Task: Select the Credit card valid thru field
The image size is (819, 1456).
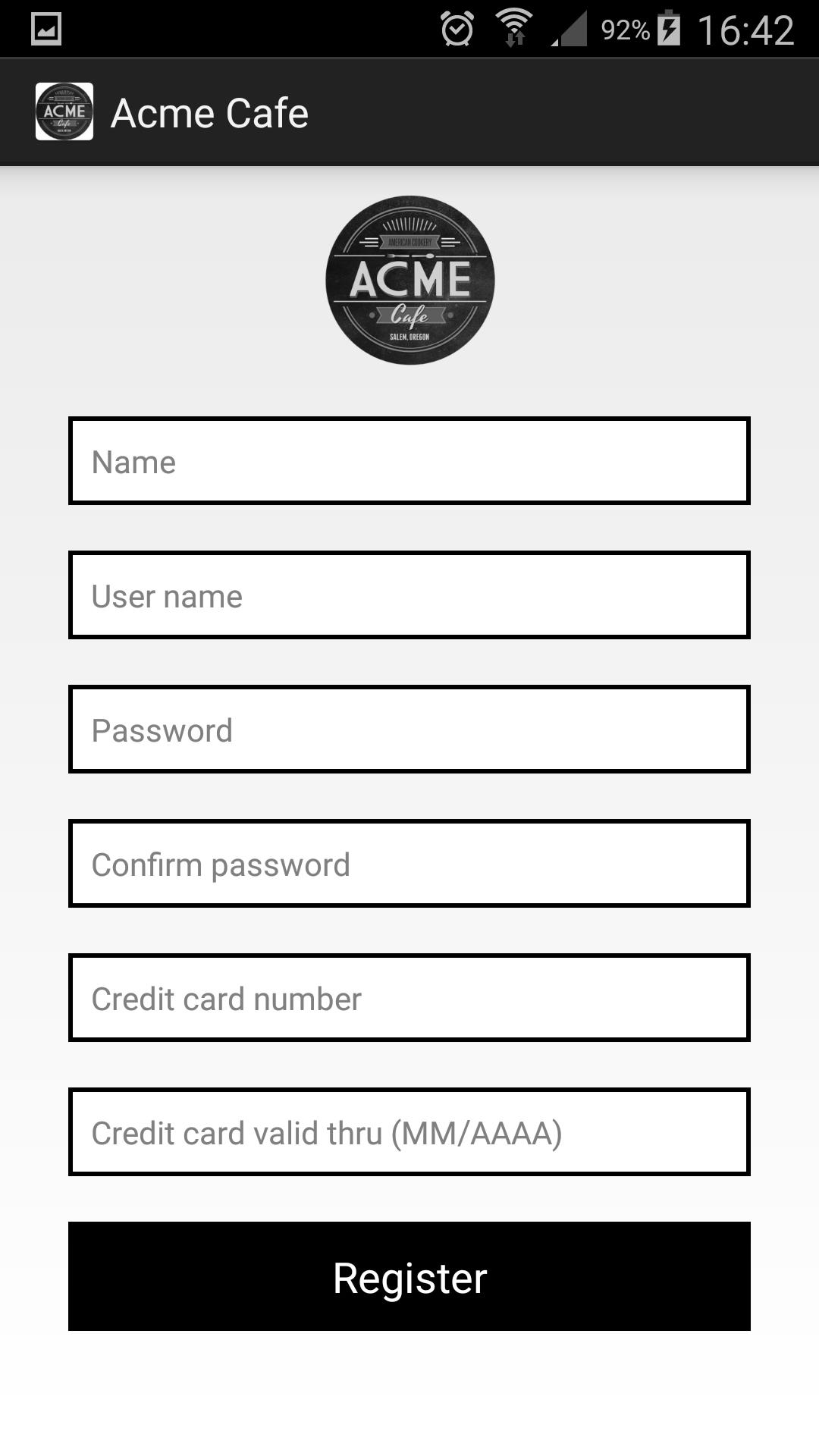Action: coord(409,1131)
